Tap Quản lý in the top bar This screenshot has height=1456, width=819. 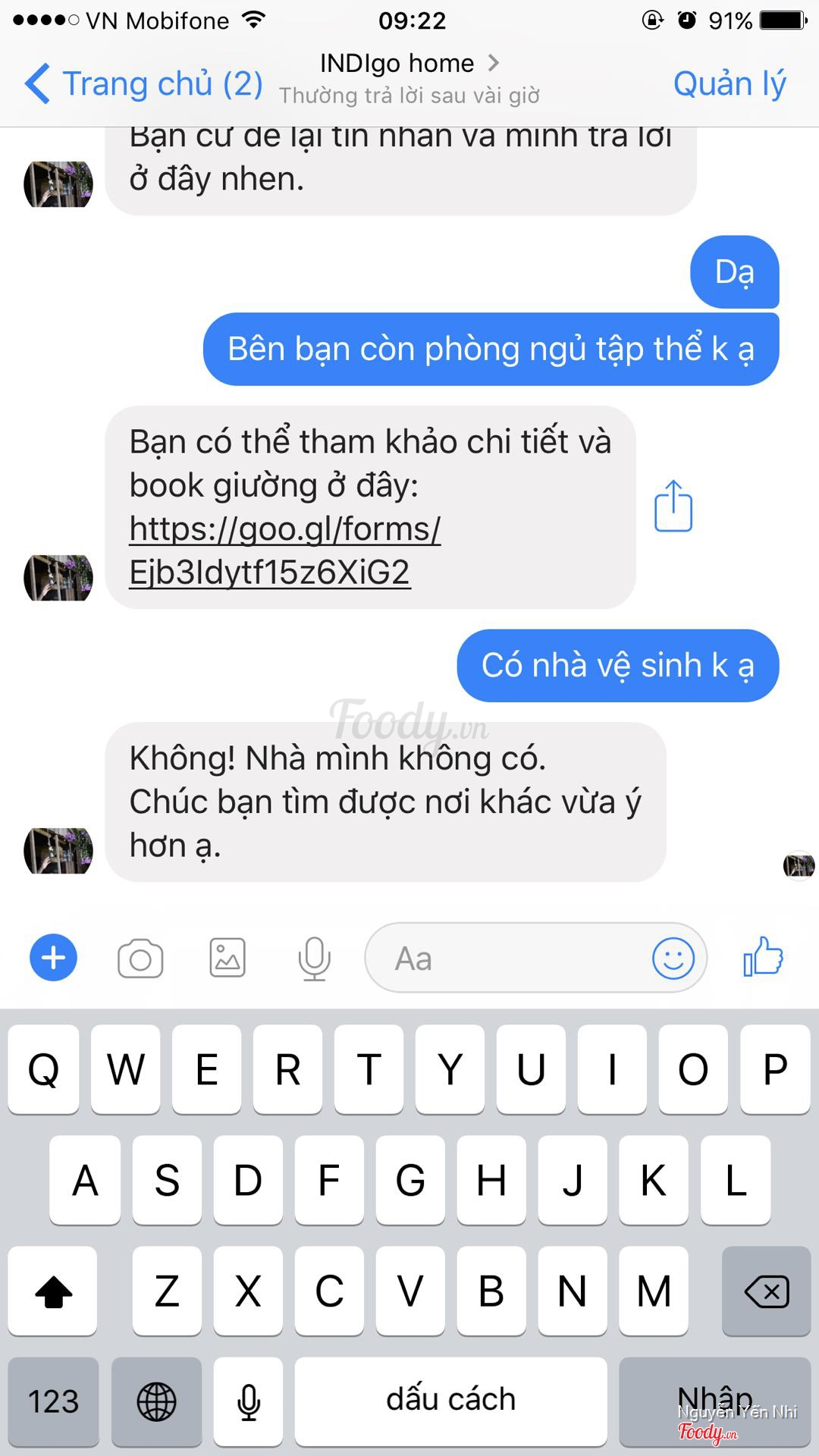click(x=729, y=83)
